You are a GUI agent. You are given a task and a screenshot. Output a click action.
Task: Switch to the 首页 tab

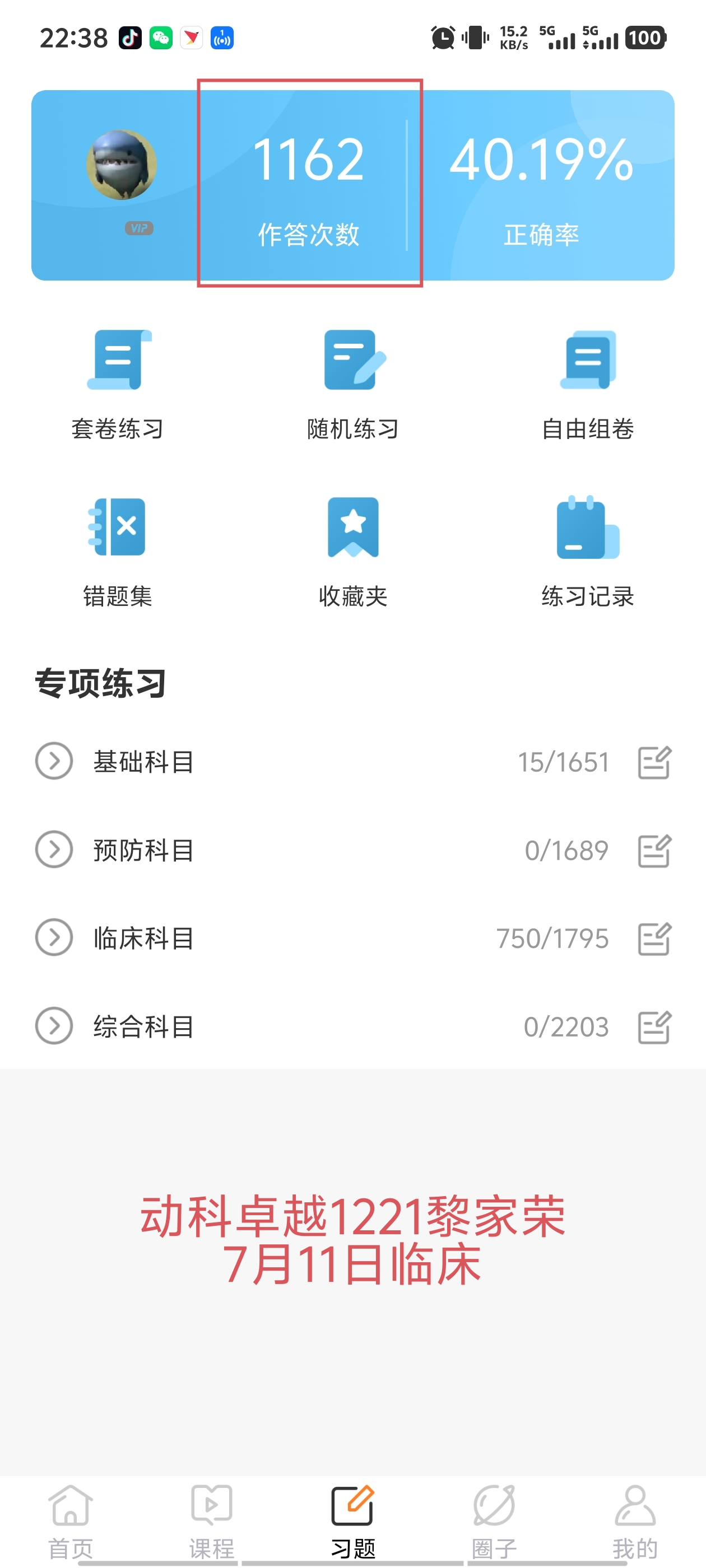pyautogui.click(x=71, y=1521)
